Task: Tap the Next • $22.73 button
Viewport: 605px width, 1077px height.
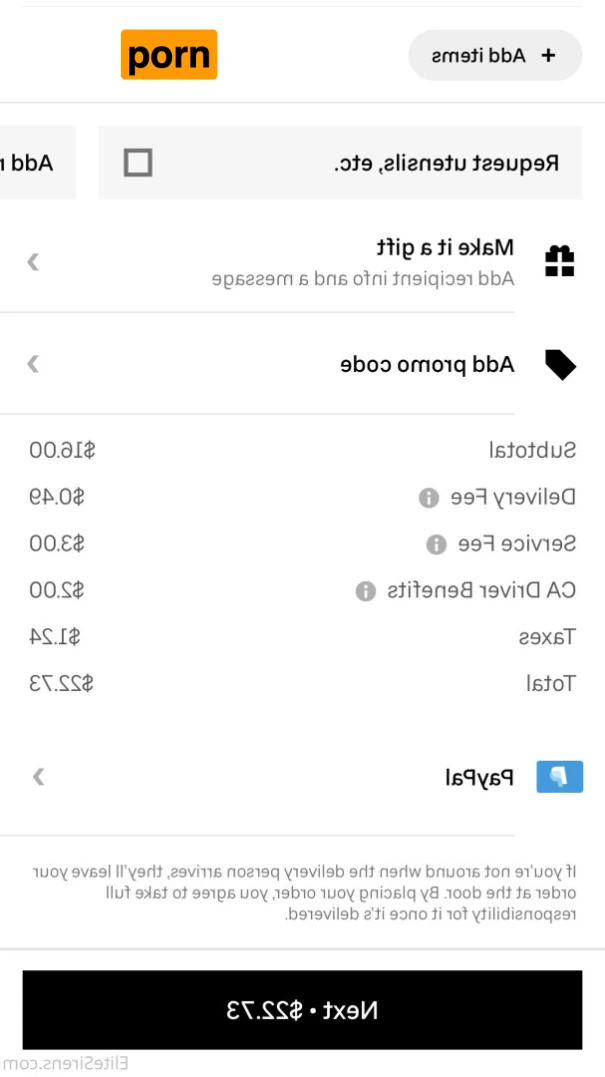Action: coord(302,1010)
